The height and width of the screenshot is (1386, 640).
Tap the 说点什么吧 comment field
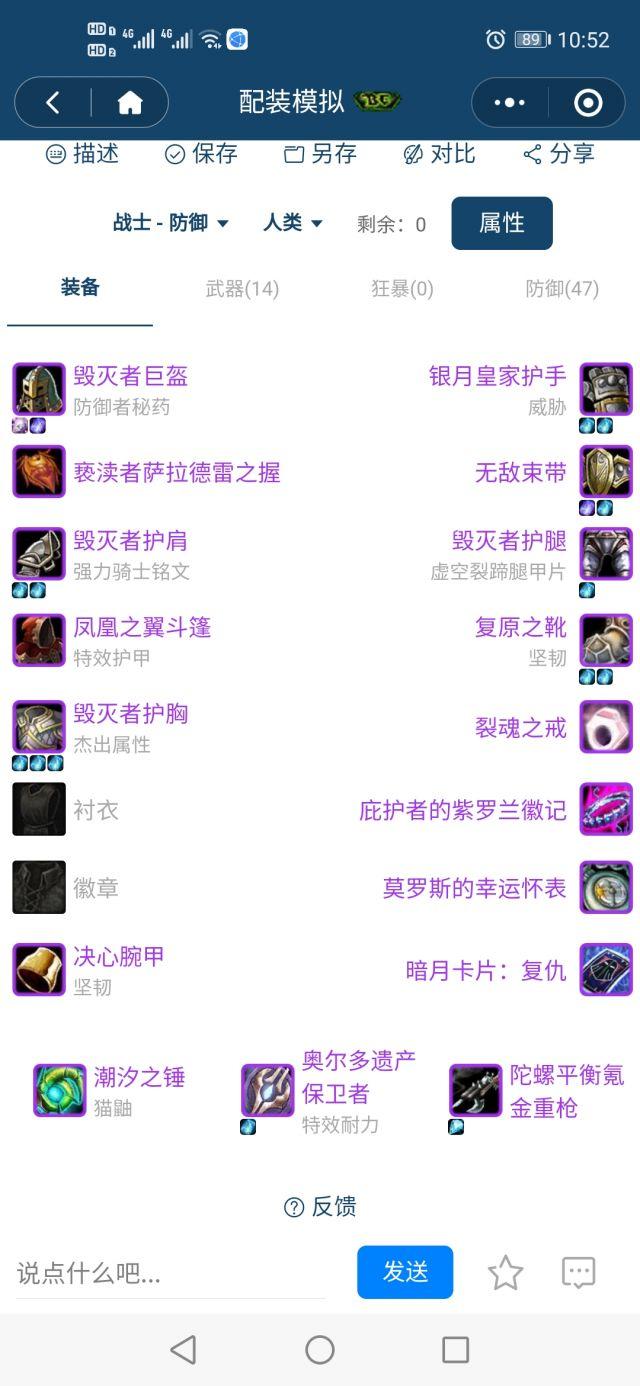(x=170, y=1273)
